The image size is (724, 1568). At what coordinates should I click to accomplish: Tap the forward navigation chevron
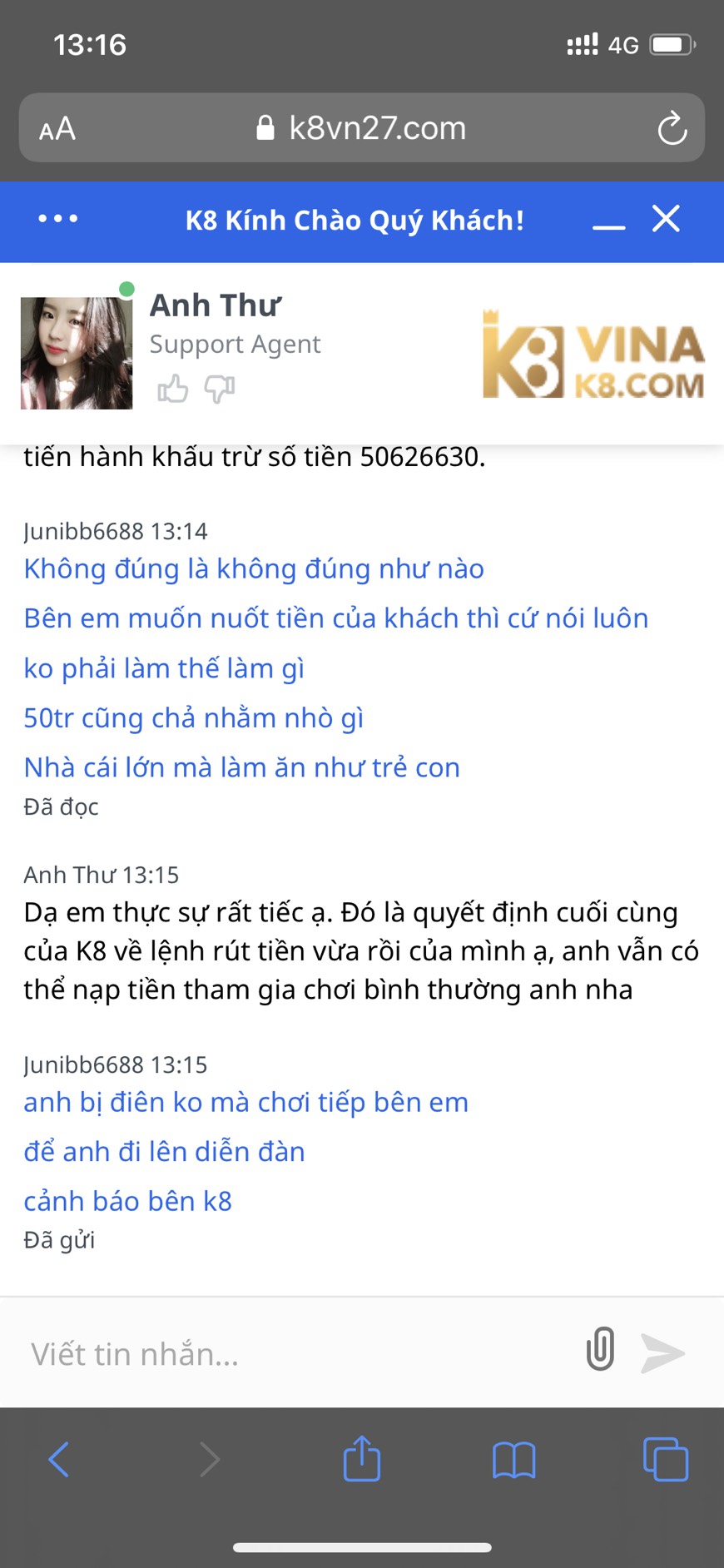209,1459
